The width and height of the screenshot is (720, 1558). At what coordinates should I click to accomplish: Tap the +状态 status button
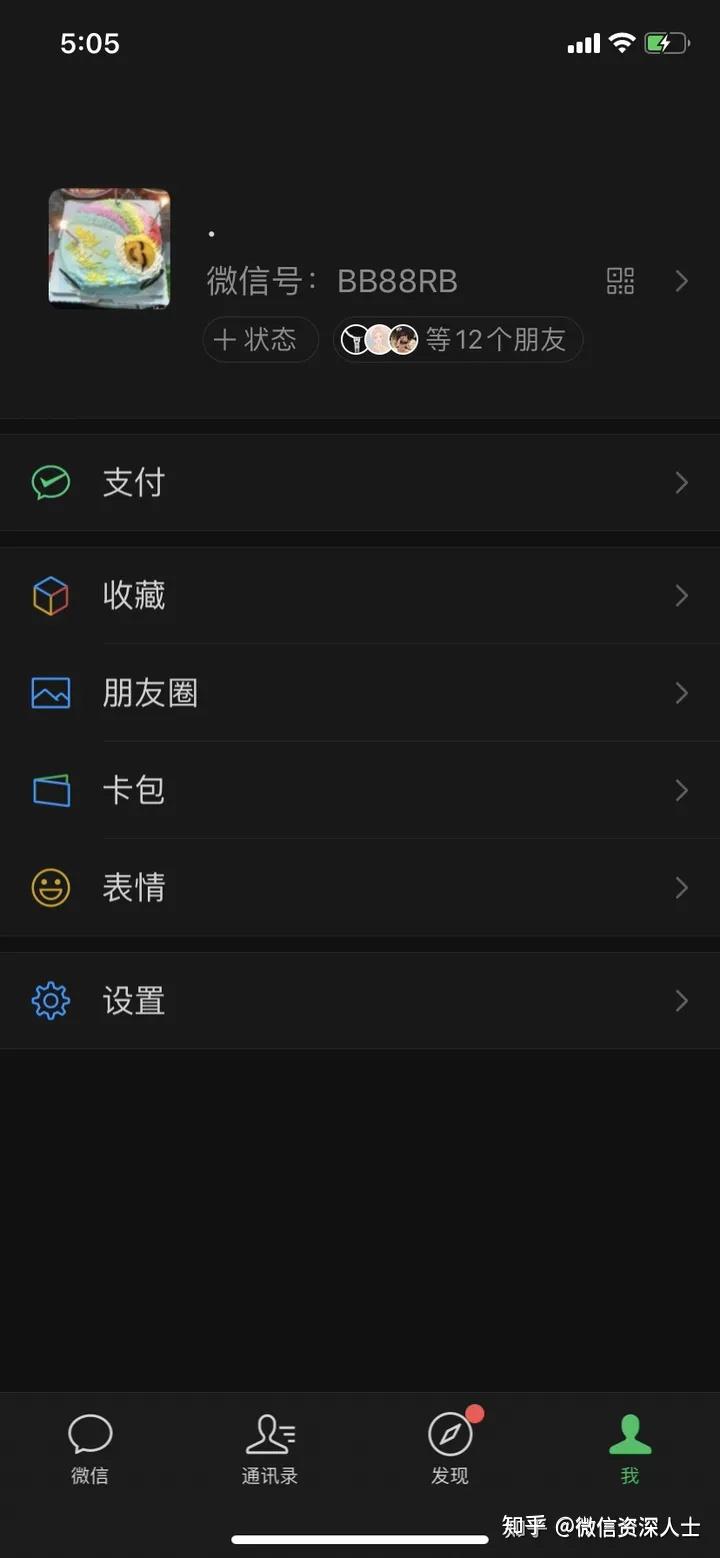(x=260, y=339)
